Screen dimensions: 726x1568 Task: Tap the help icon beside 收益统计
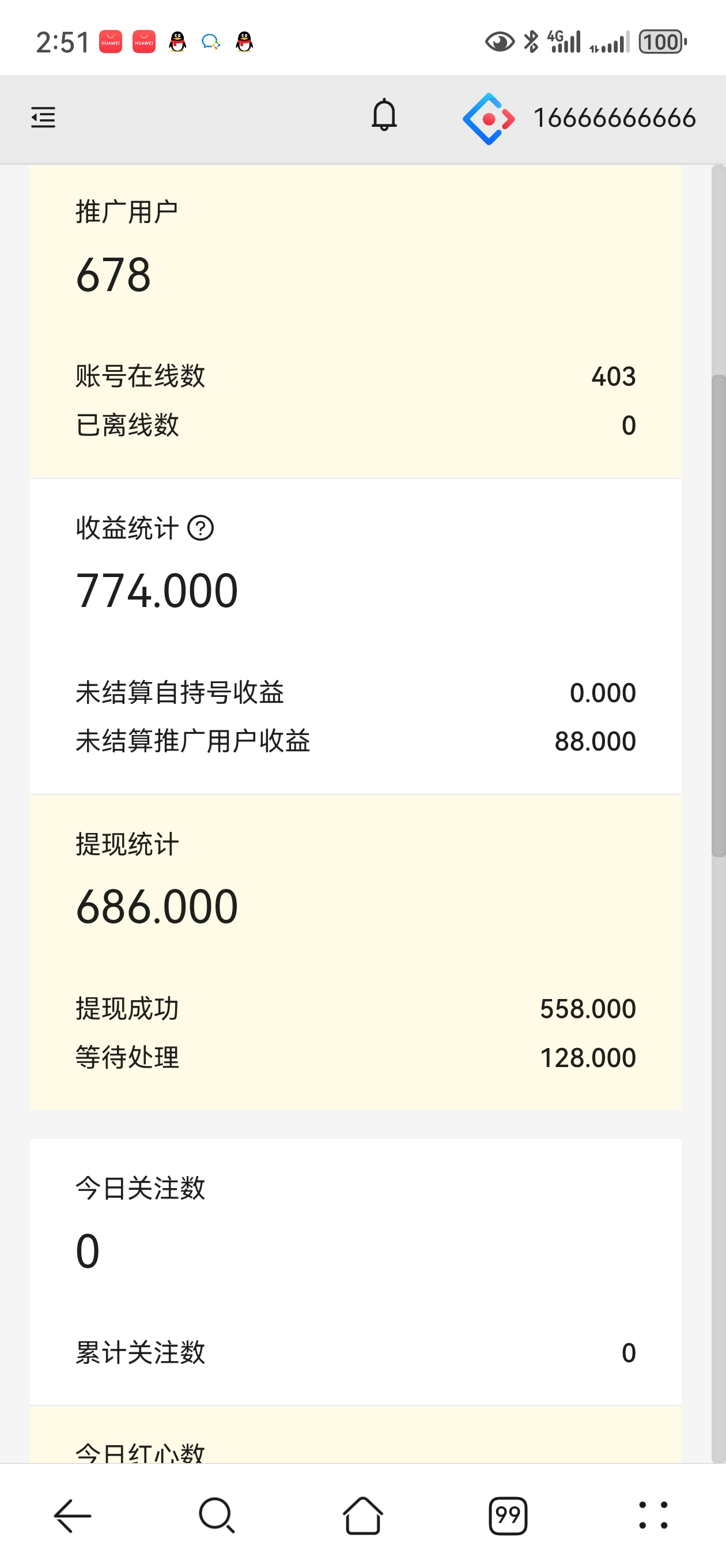(x=200, y=527)
